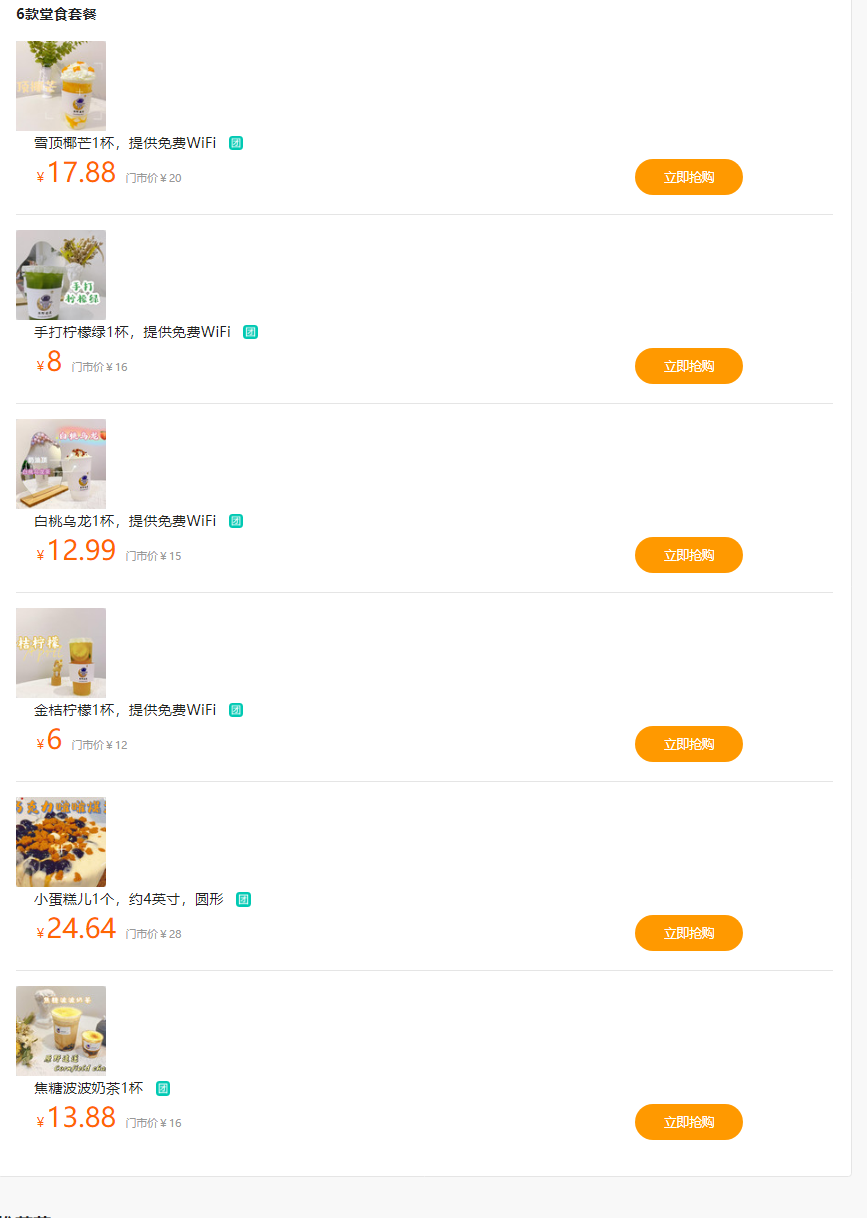Tap 立即抢购 for 雪顶椰芒1杯
The image size is (867, 1218).
pos(688,177)
